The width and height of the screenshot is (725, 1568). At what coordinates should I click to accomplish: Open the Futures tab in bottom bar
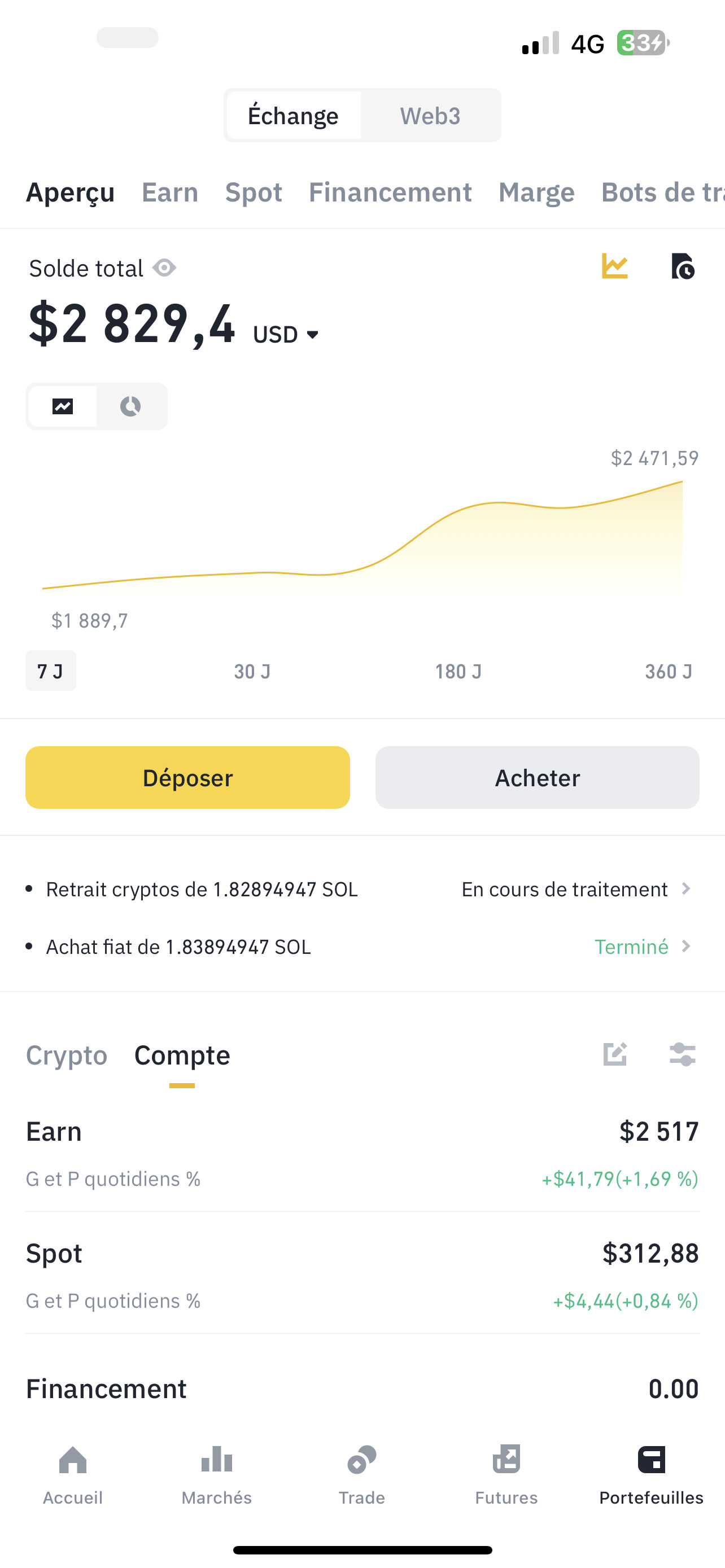[x=506, y=1474]
